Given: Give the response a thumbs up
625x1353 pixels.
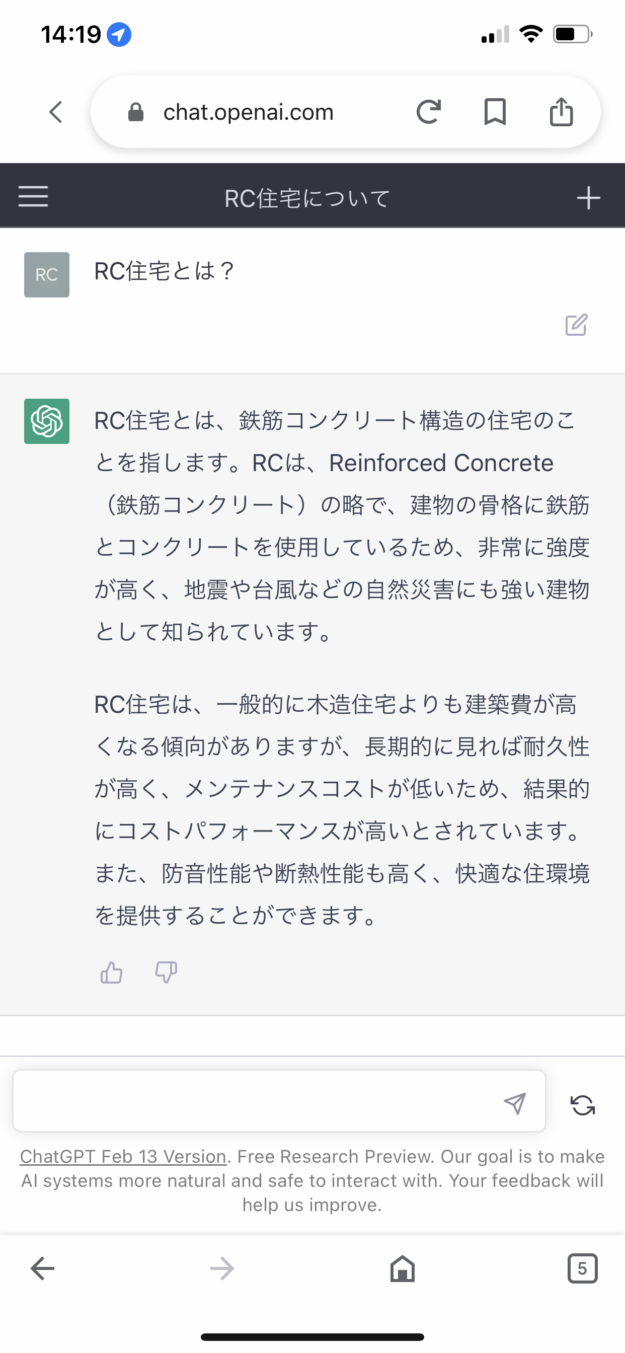Looking at the screenshot, I should (x=111, y=972).
